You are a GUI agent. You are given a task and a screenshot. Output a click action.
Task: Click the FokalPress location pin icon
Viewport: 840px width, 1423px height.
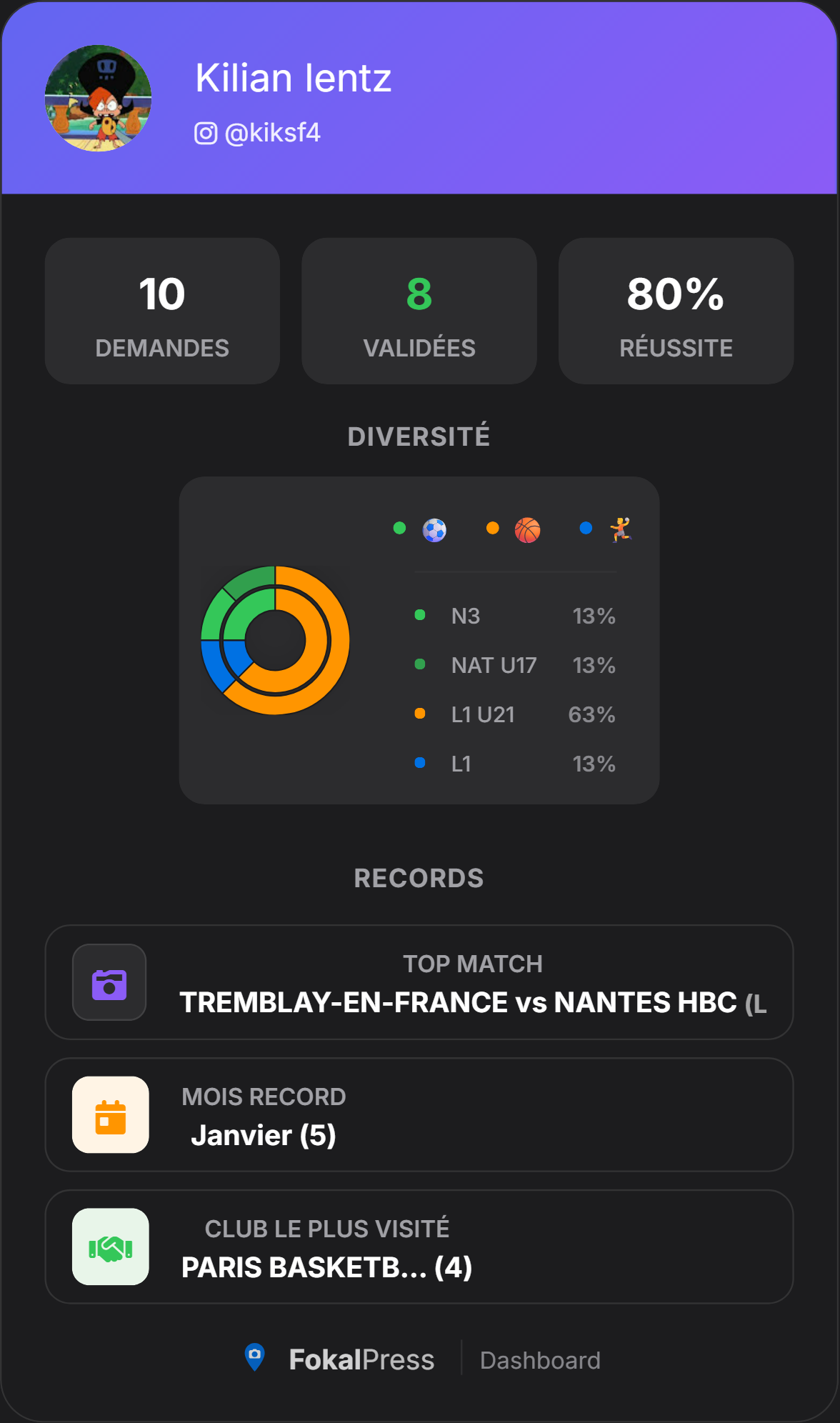(255, 1359)
